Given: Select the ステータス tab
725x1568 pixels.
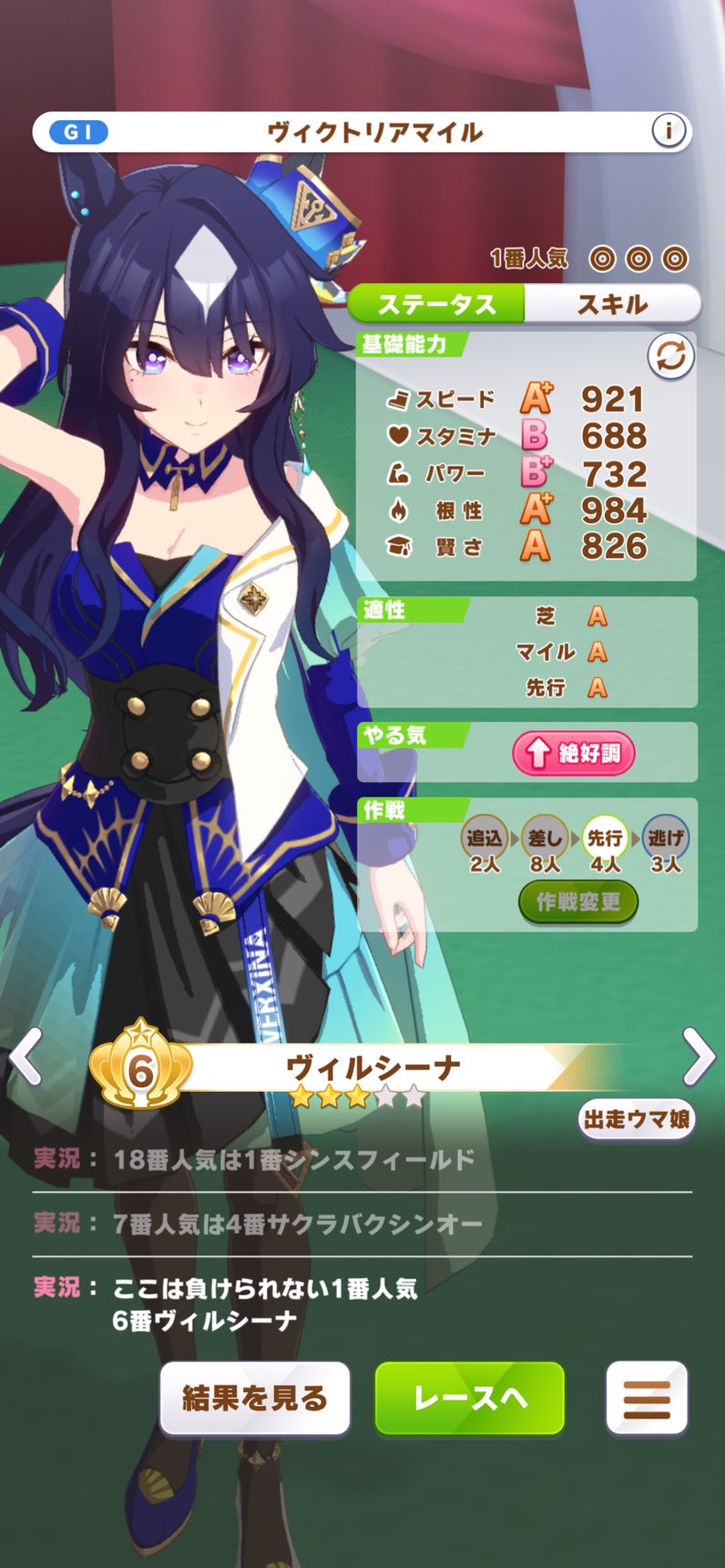Looking at the screenshot, I should tap(436, 304).
